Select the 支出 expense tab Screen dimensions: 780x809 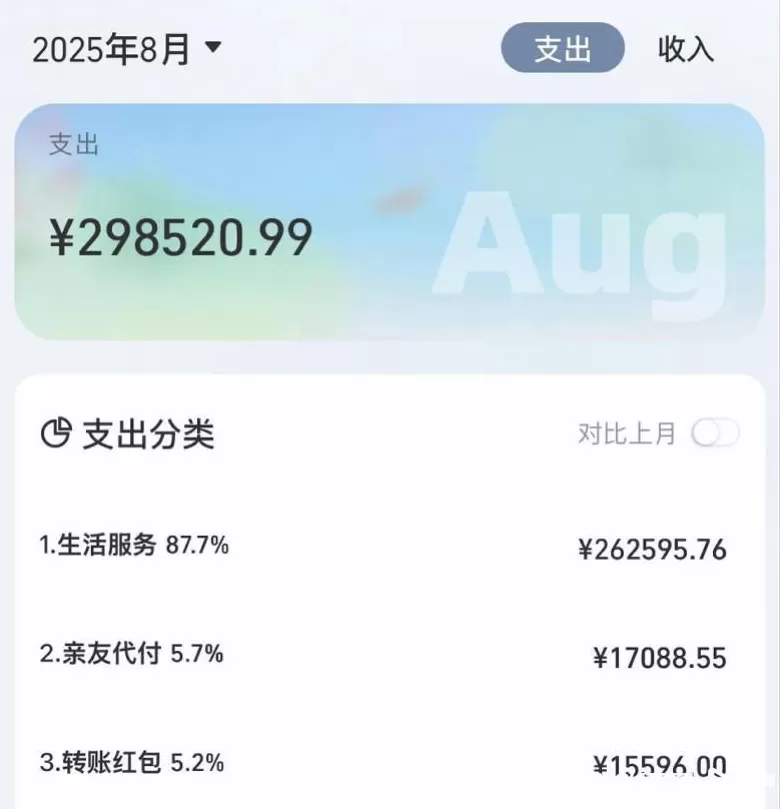click(x=563, y=48)
